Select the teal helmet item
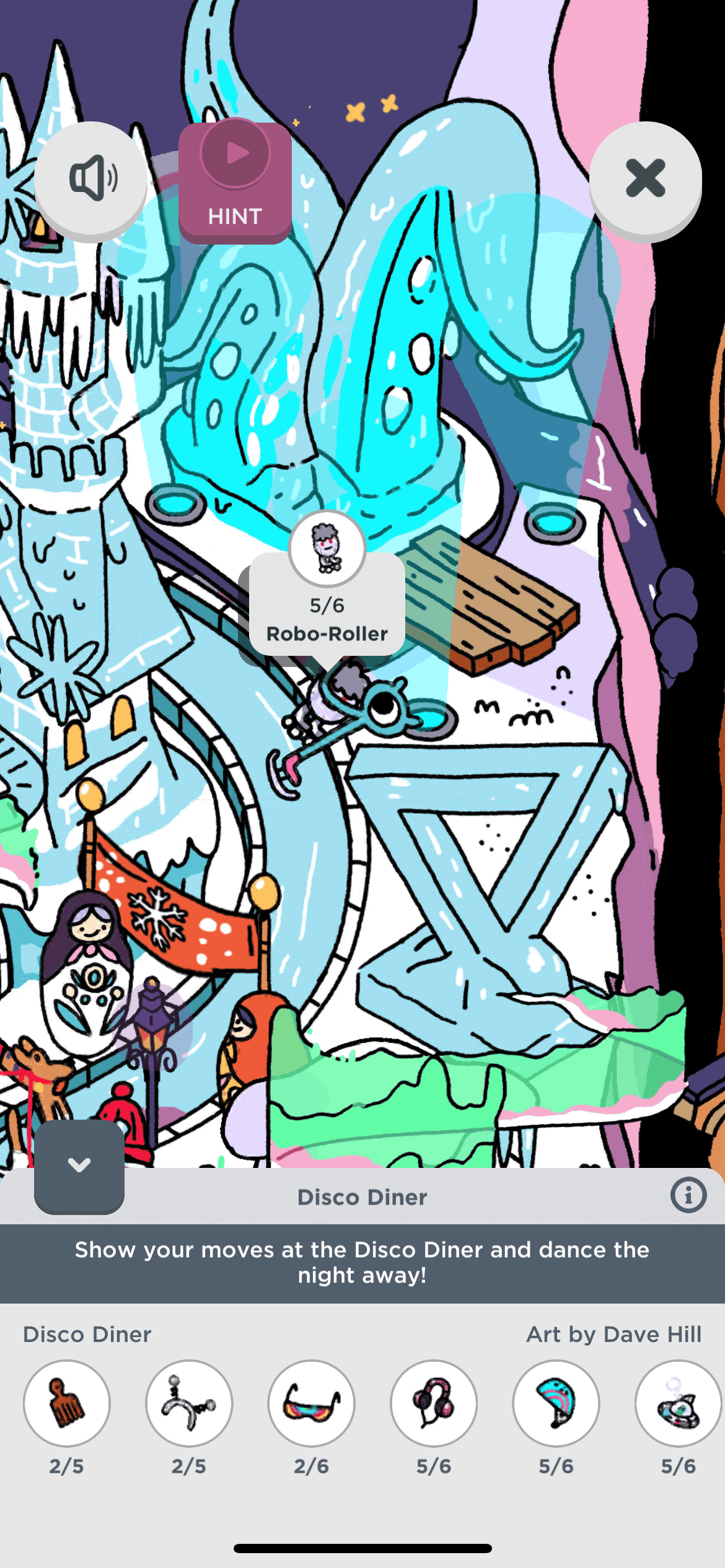Screen dimensions: 725x1568 (556, 1403)
